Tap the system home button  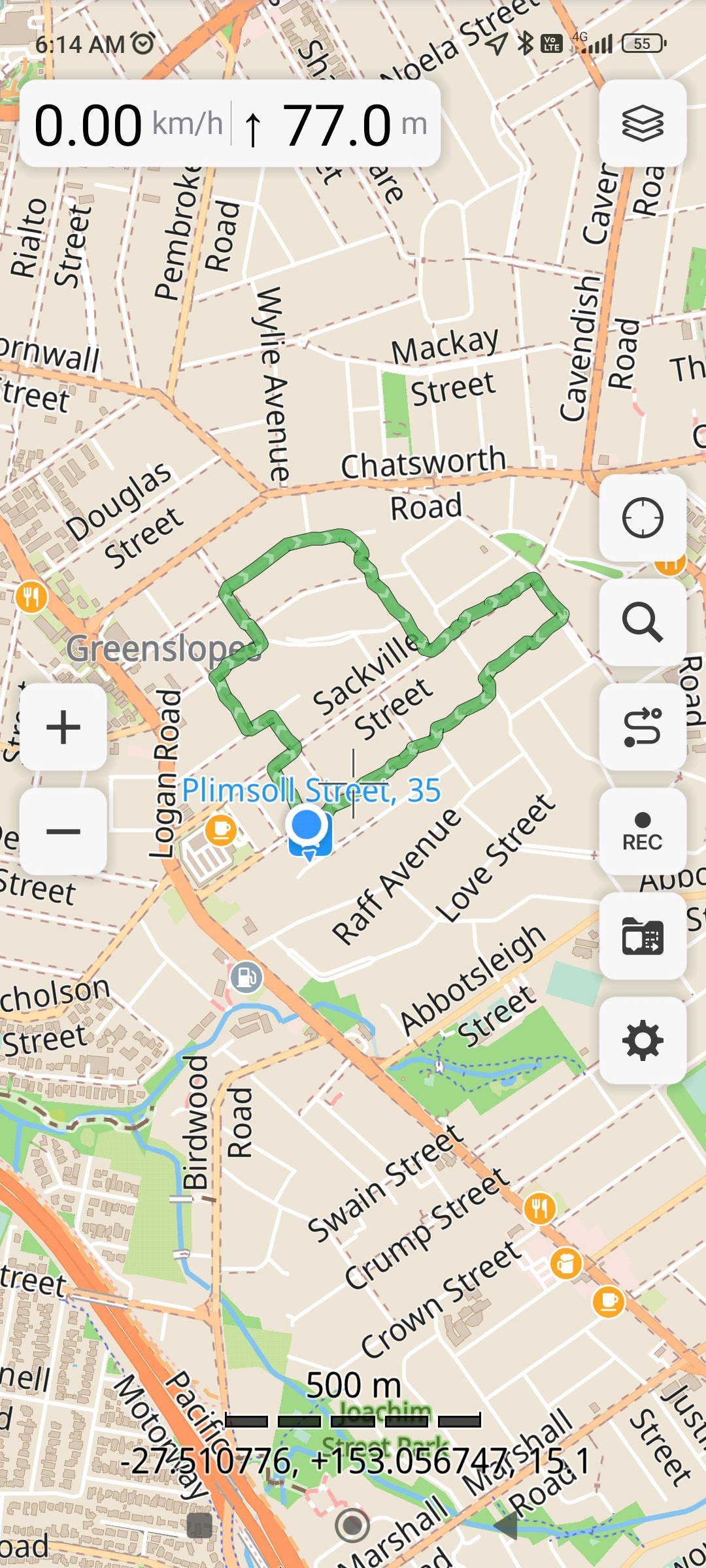[352, 1526]
